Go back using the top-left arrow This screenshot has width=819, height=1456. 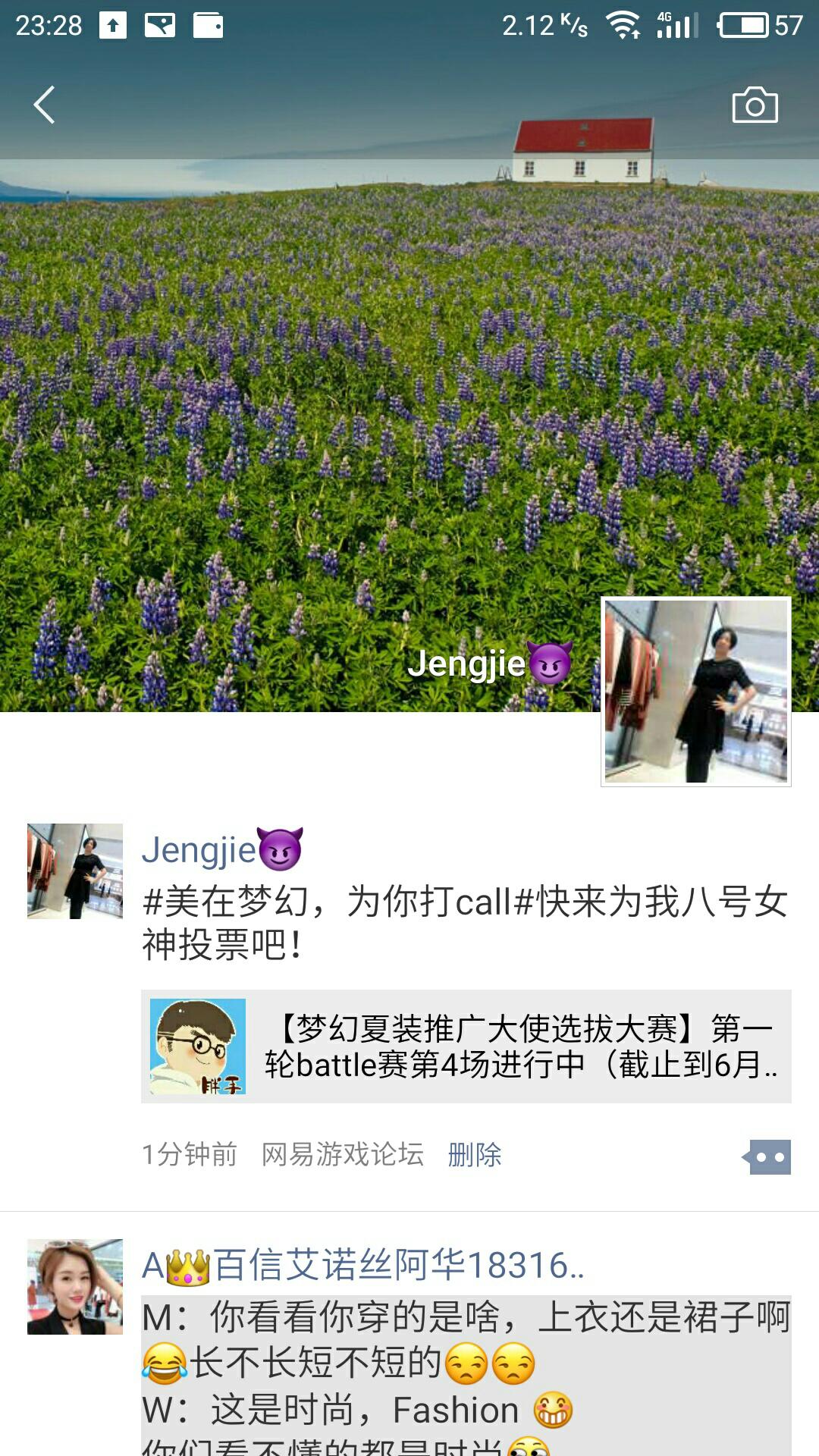45,105
